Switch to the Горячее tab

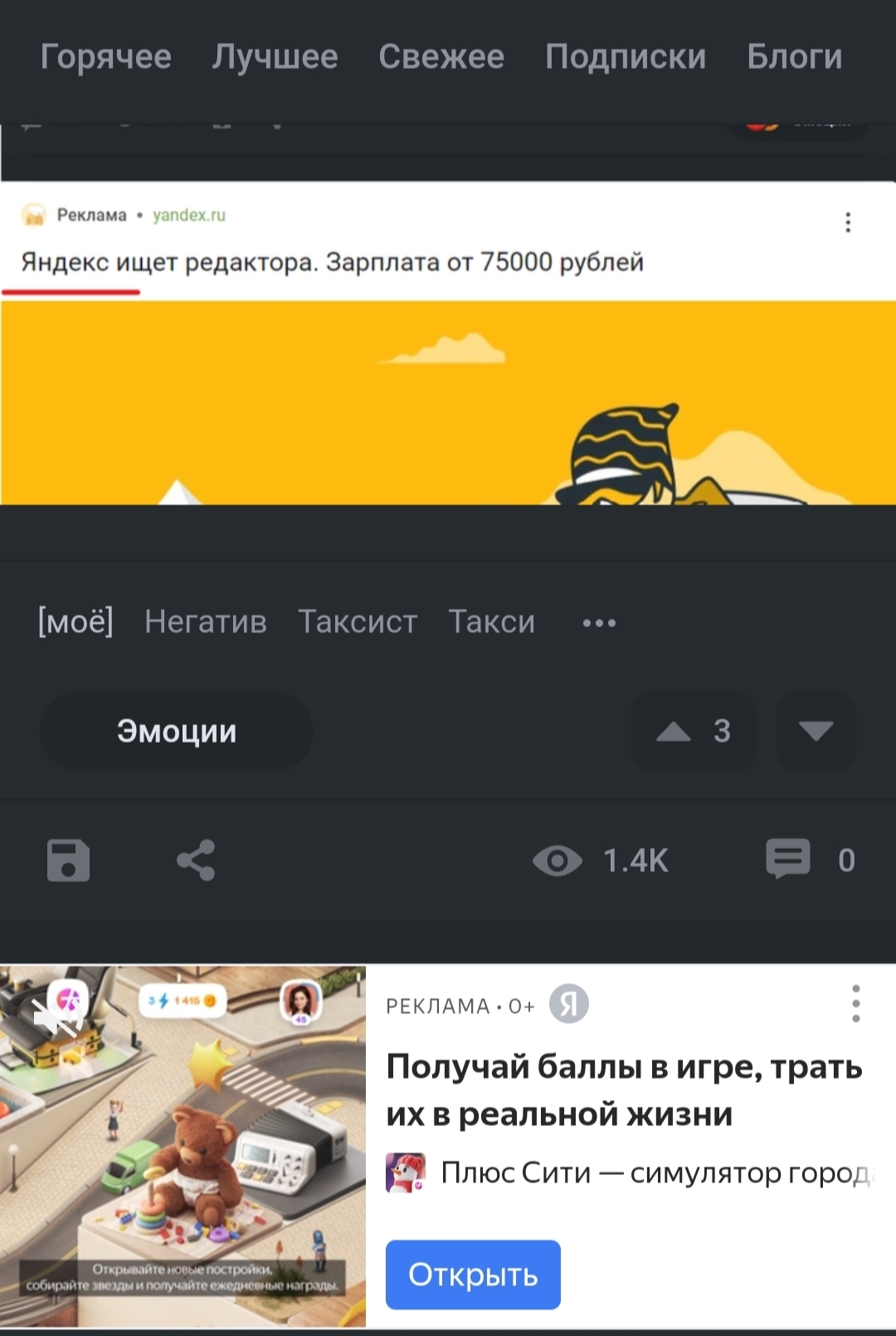(x=105, y=57)
